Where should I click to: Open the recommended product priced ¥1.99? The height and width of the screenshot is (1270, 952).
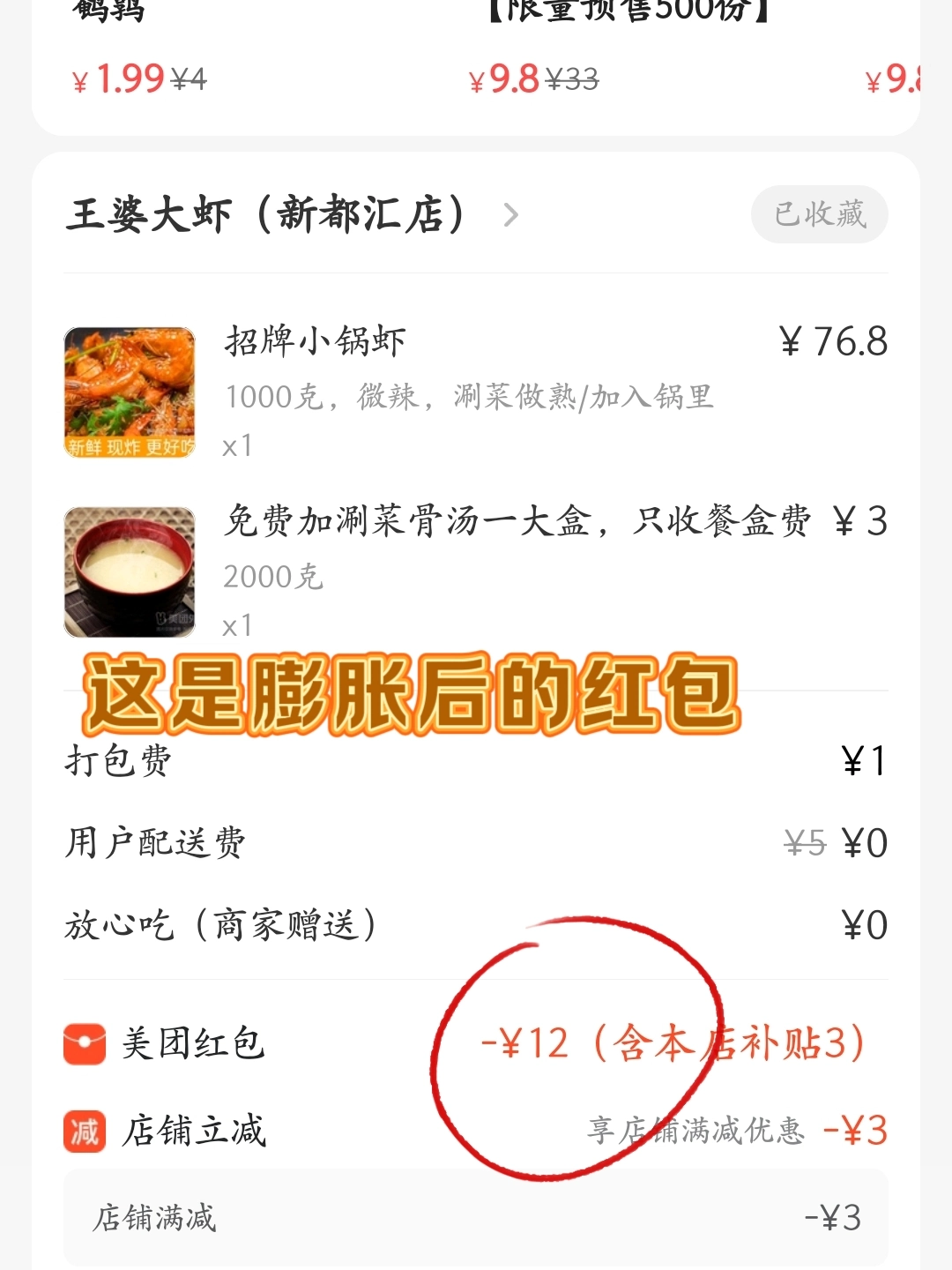pyautogui.click(x=141, y=53)
